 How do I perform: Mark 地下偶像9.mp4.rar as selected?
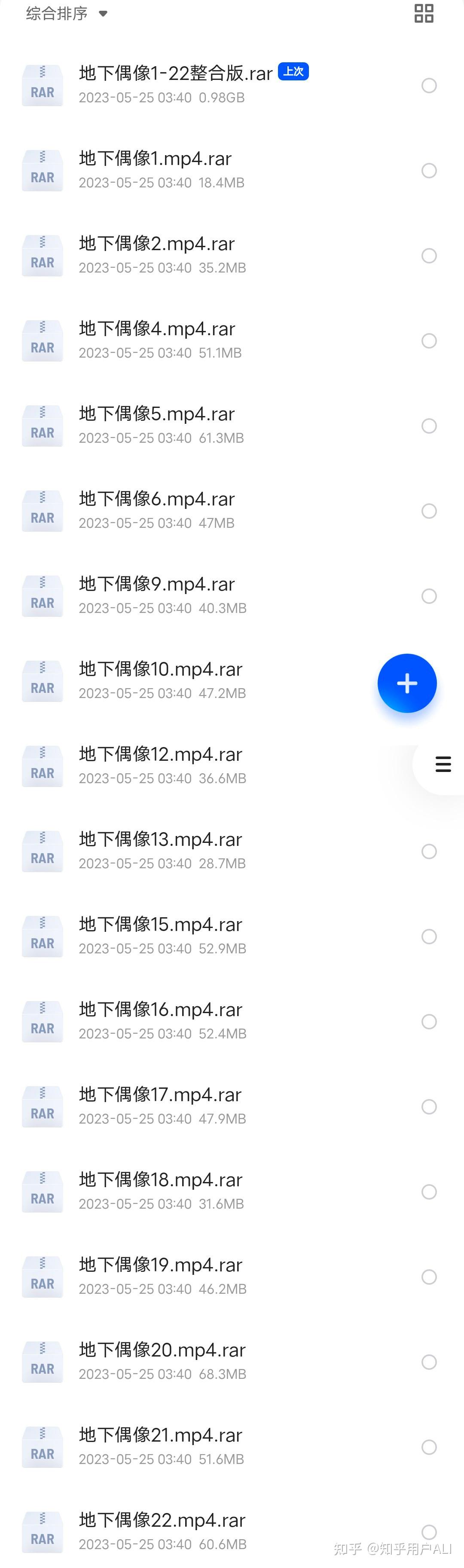429,596
